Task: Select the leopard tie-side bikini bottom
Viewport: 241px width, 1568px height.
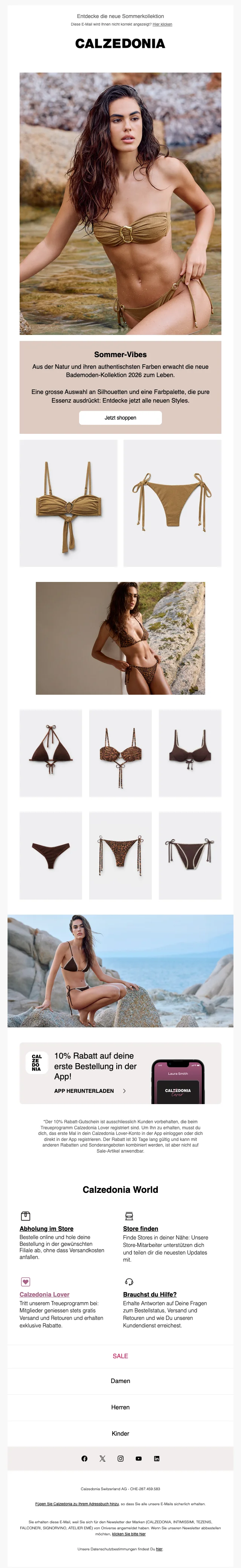Action: (x=120, y=855)
